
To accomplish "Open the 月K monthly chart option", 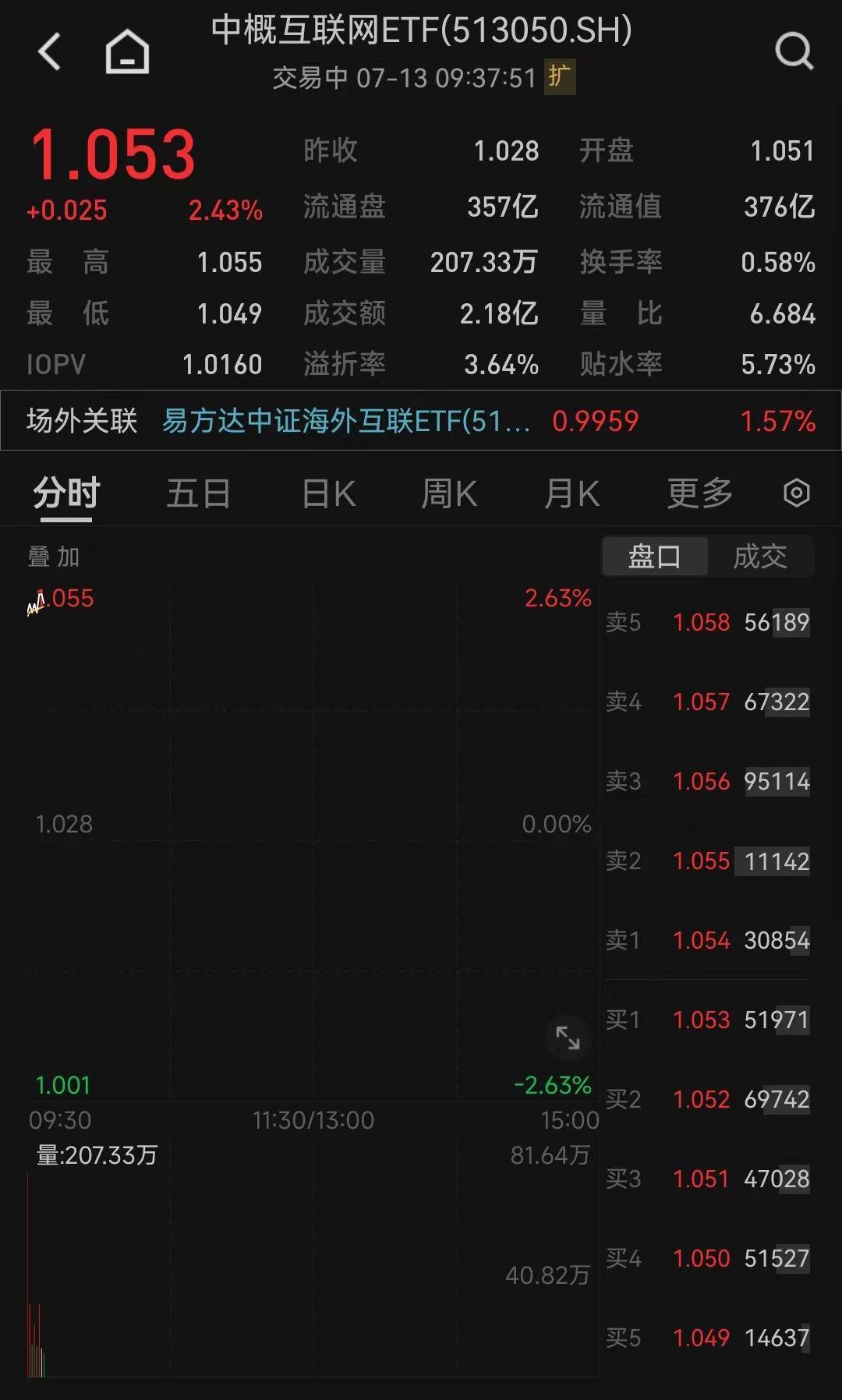I will coord(572,493).
